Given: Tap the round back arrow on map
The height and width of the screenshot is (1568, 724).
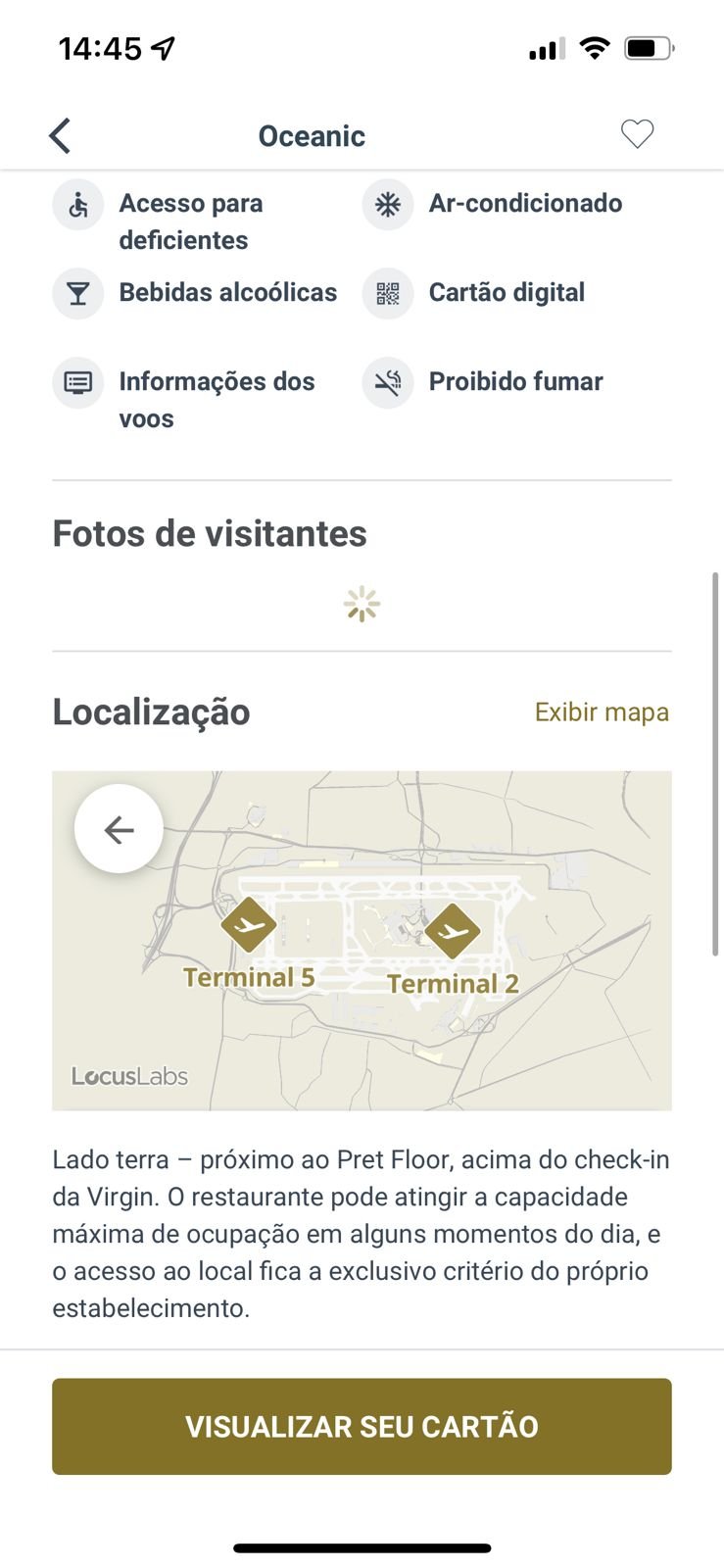Looking at the screenshot, I should point(119,829).
